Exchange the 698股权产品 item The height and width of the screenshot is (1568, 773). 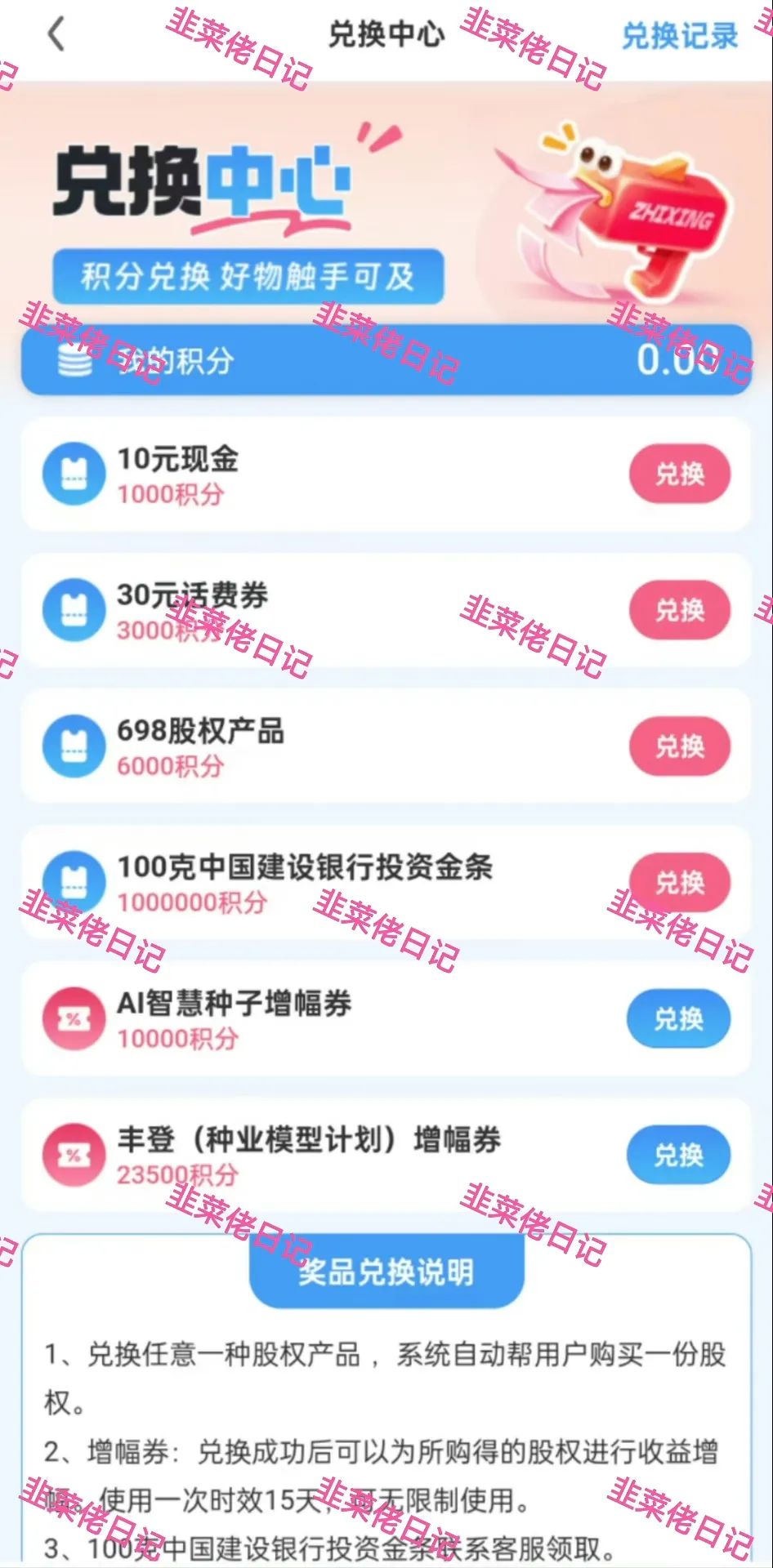coord(681,746)
